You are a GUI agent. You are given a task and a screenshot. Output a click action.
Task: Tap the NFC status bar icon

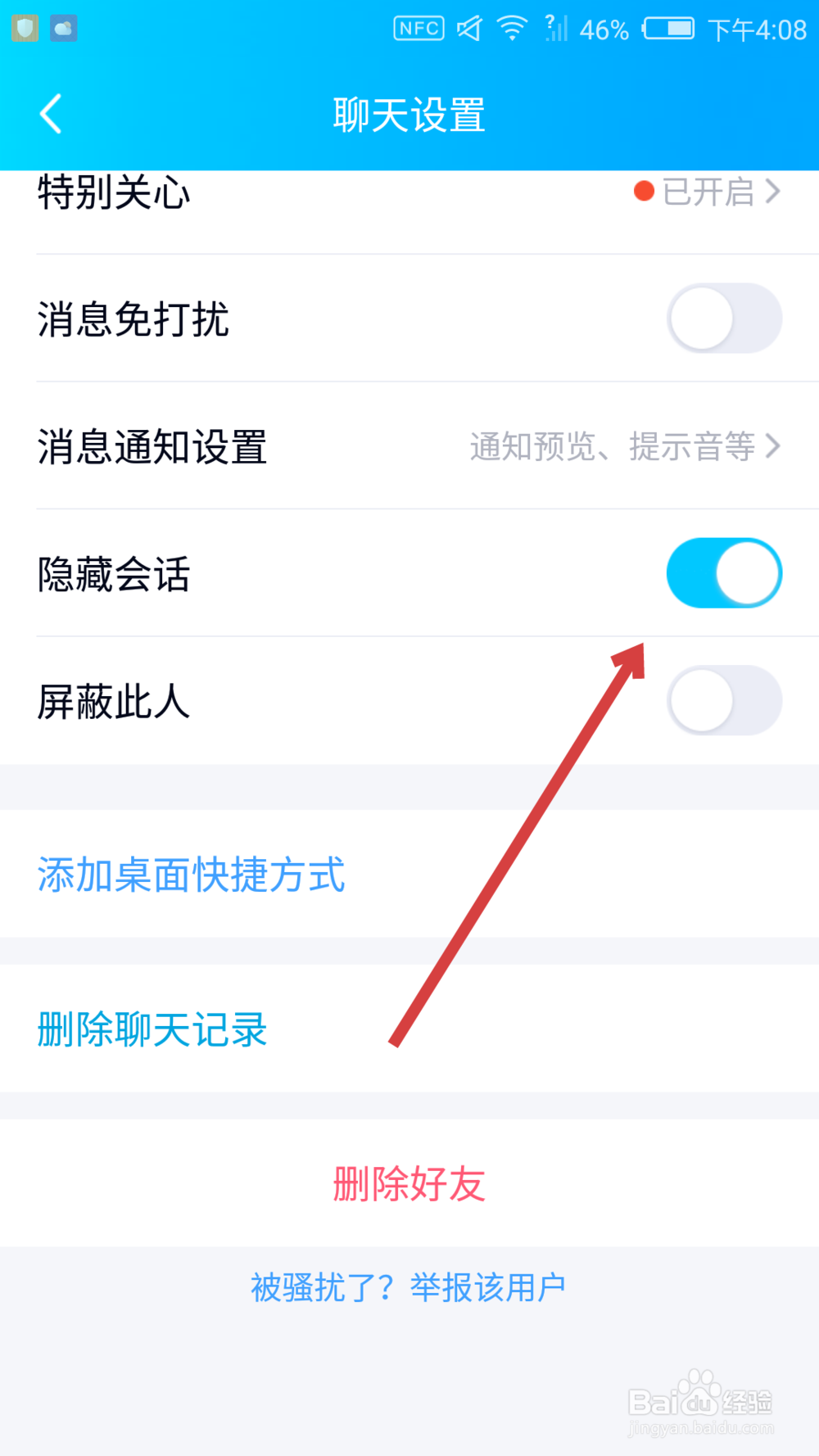click(x=418, y=29)
